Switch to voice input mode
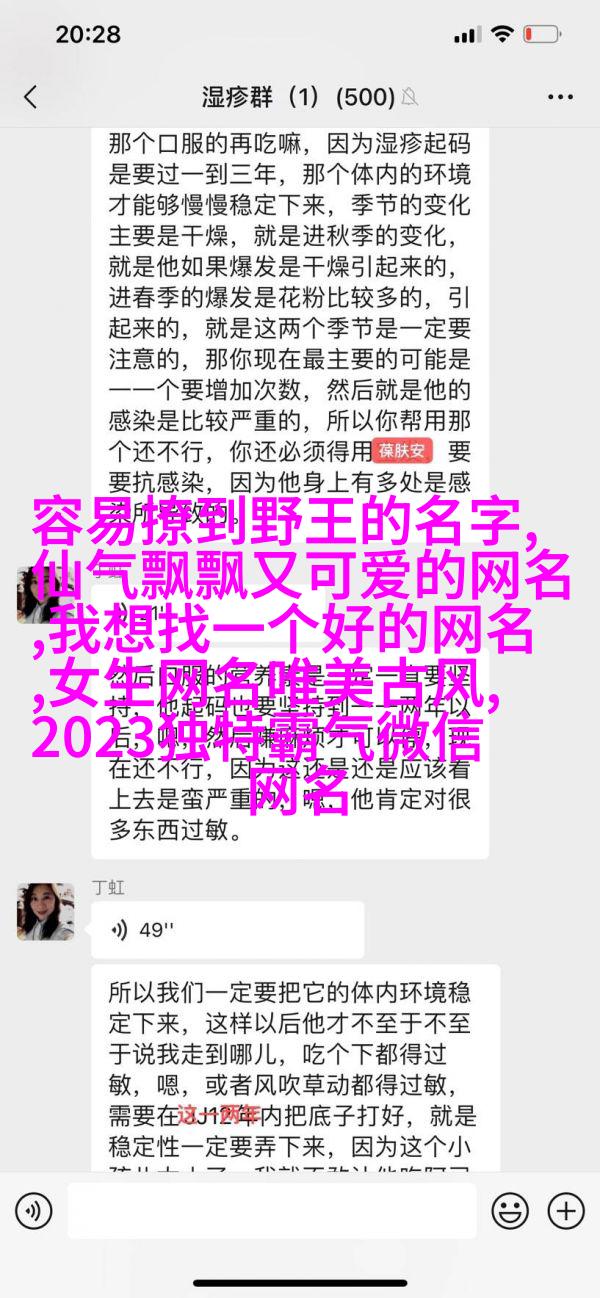600x1298 pixels. tap(33, 1212)
